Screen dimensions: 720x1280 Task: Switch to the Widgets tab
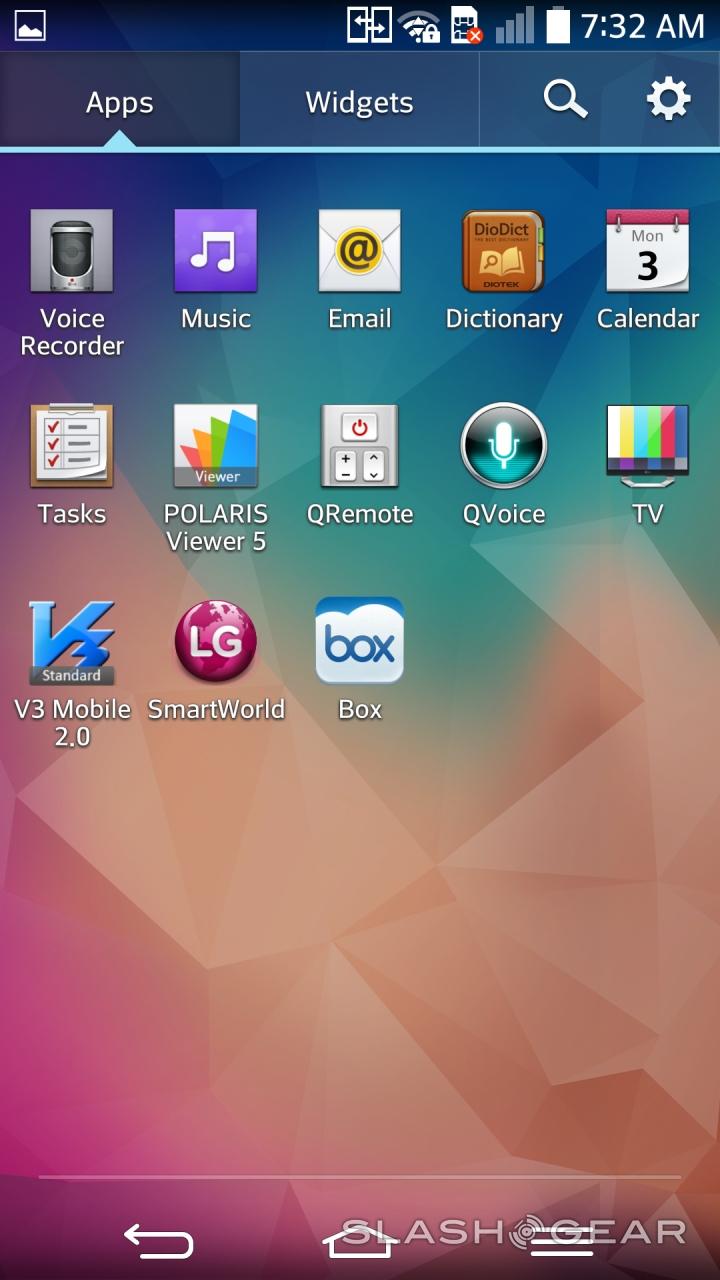click(x=359, y=102)
